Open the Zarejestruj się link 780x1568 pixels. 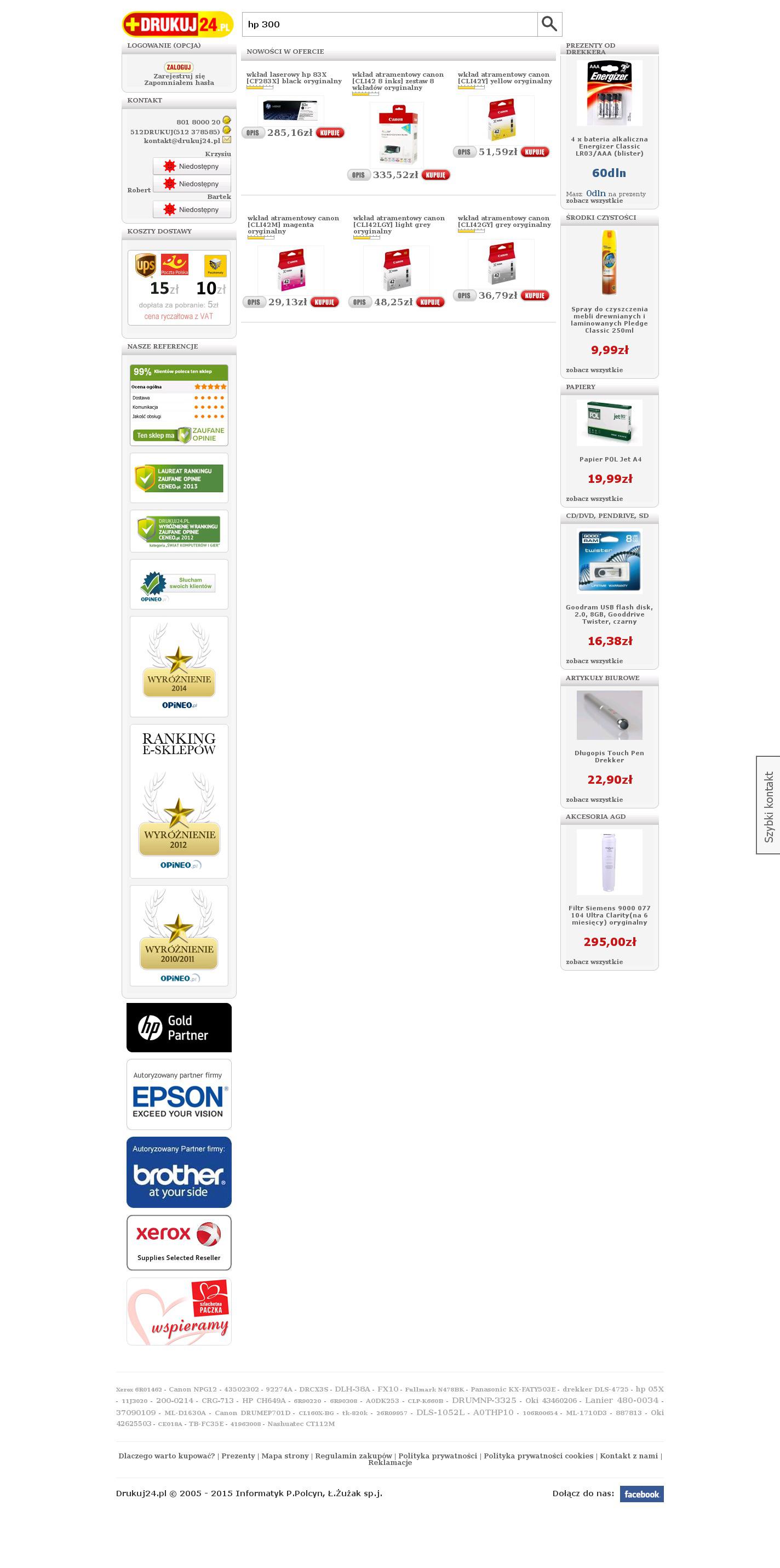pyautogui.click(x=179, y=76)
